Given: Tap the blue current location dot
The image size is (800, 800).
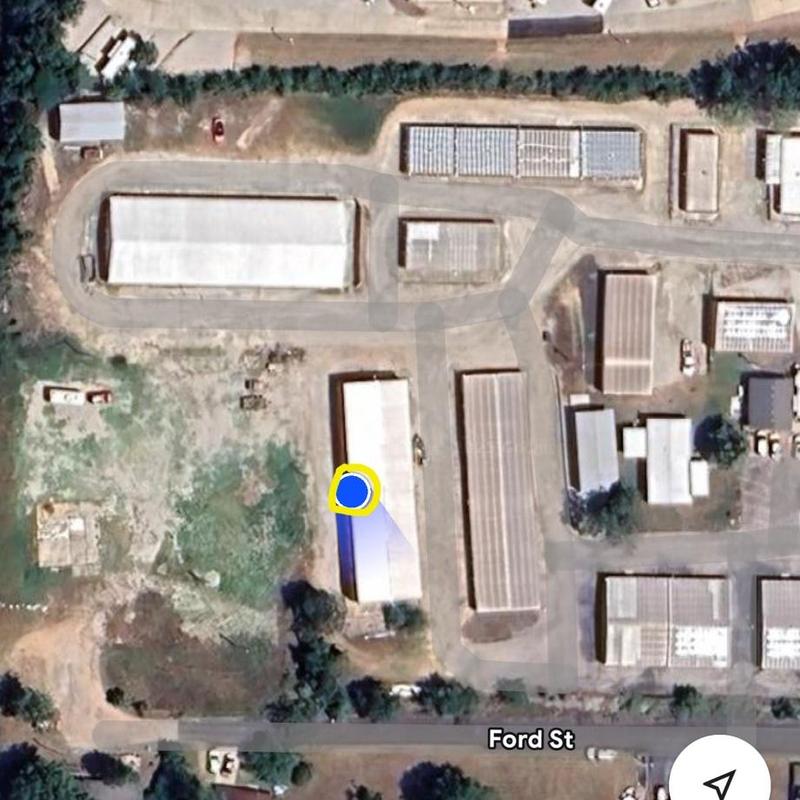Looking at the screenshot, I should point(353,491).
